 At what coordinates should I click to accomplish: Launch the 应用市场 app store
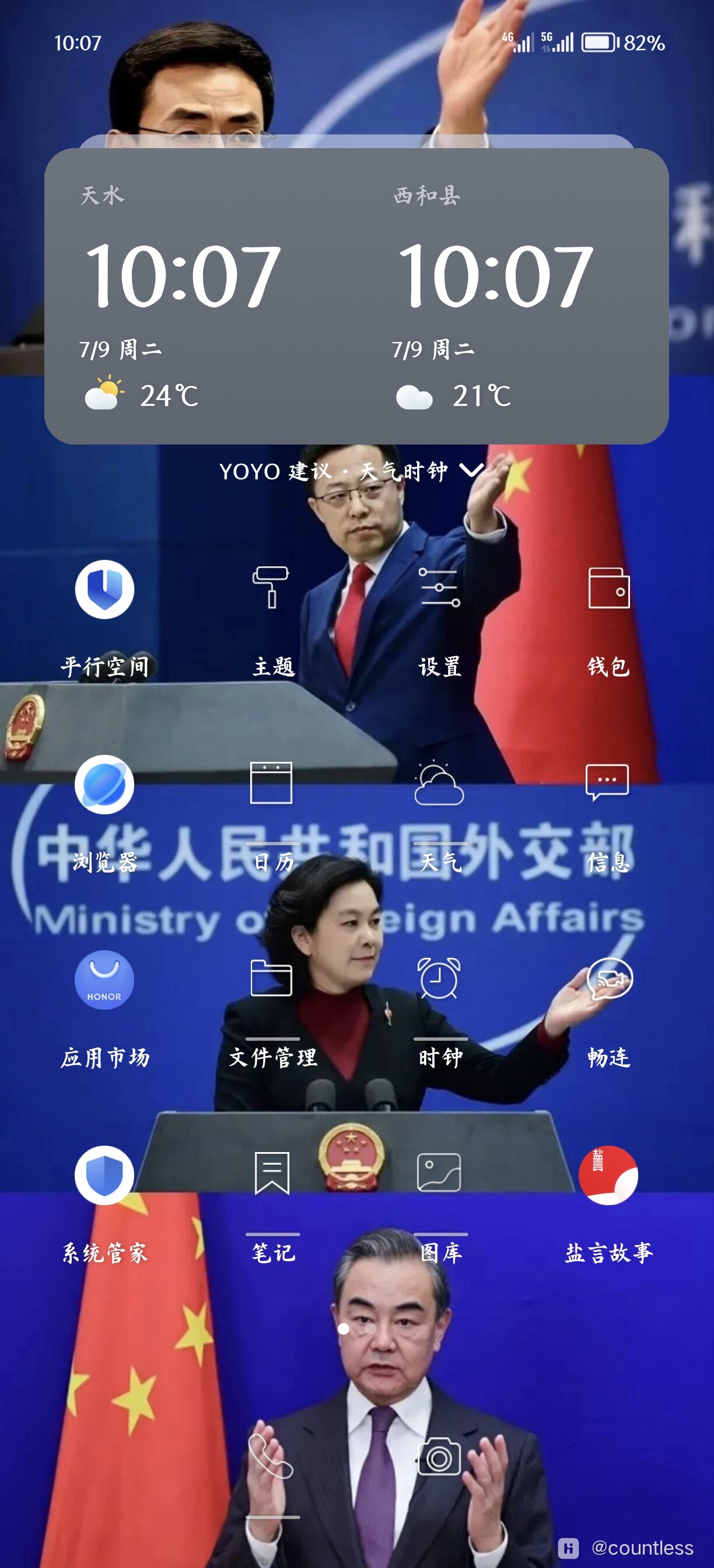[104, 979]
